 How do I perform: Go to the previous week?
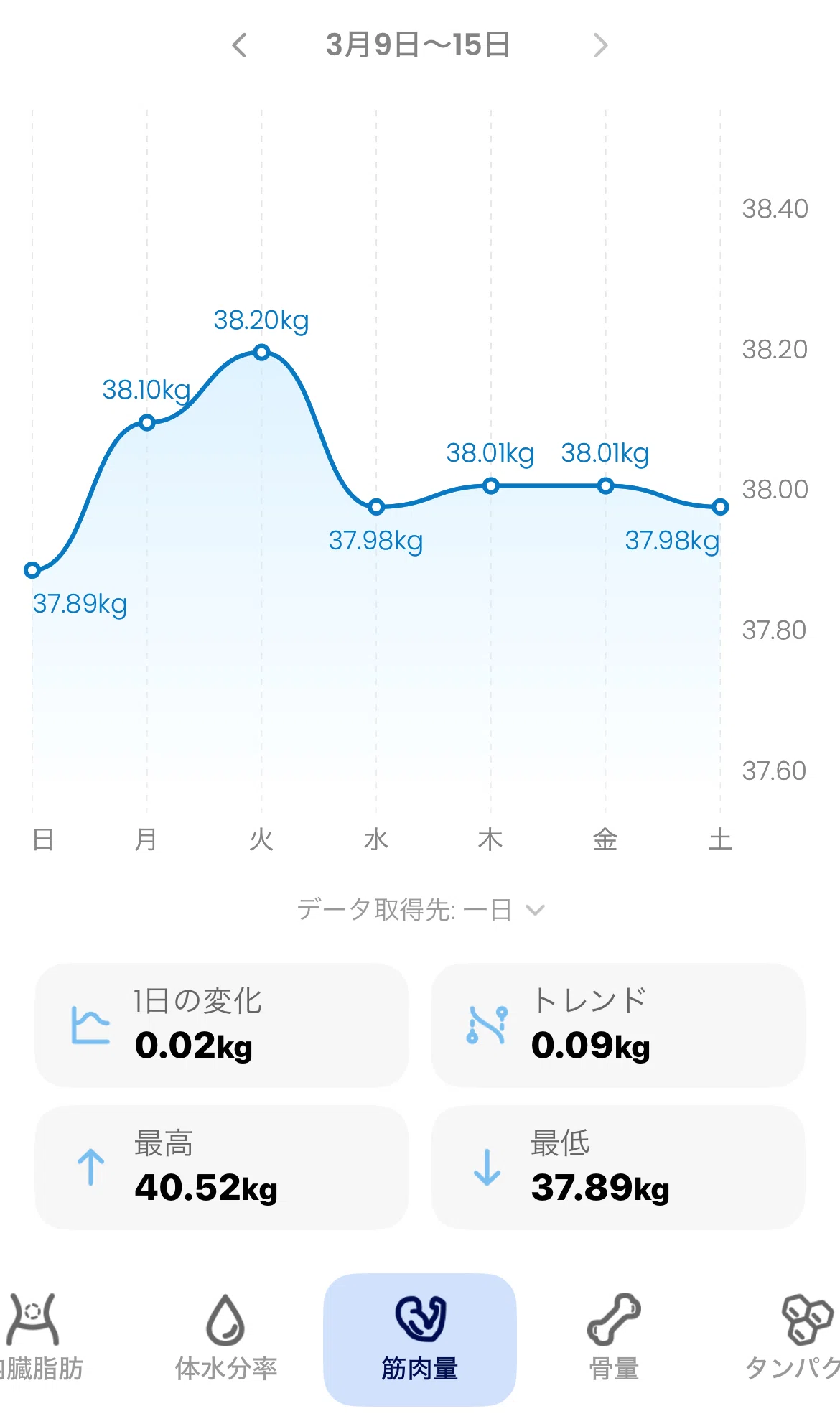[240, 45]
